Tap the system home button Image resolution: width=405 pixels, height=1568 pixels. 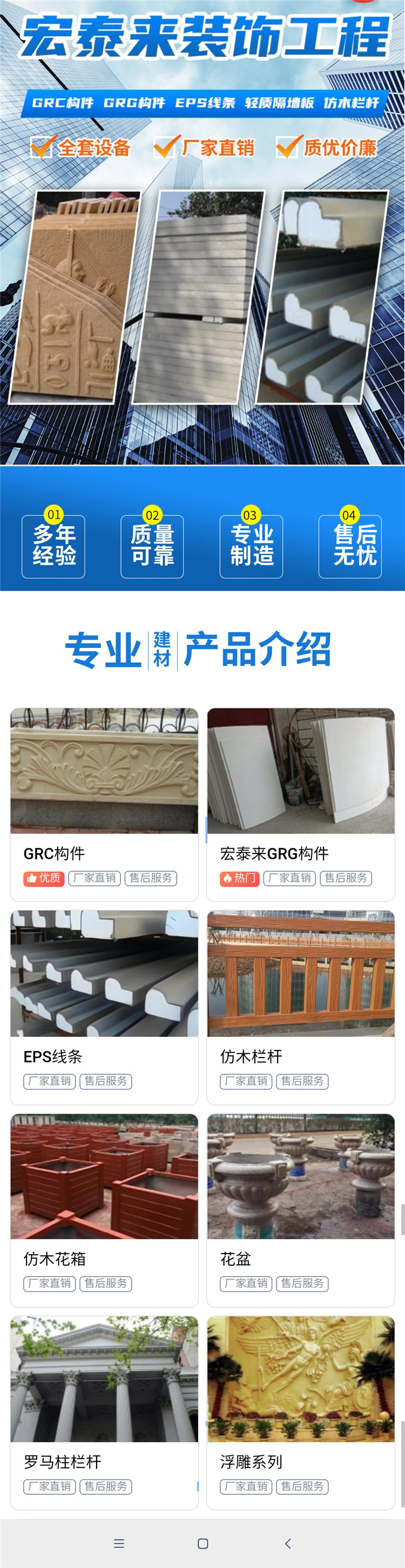(x=203, y=1544)
